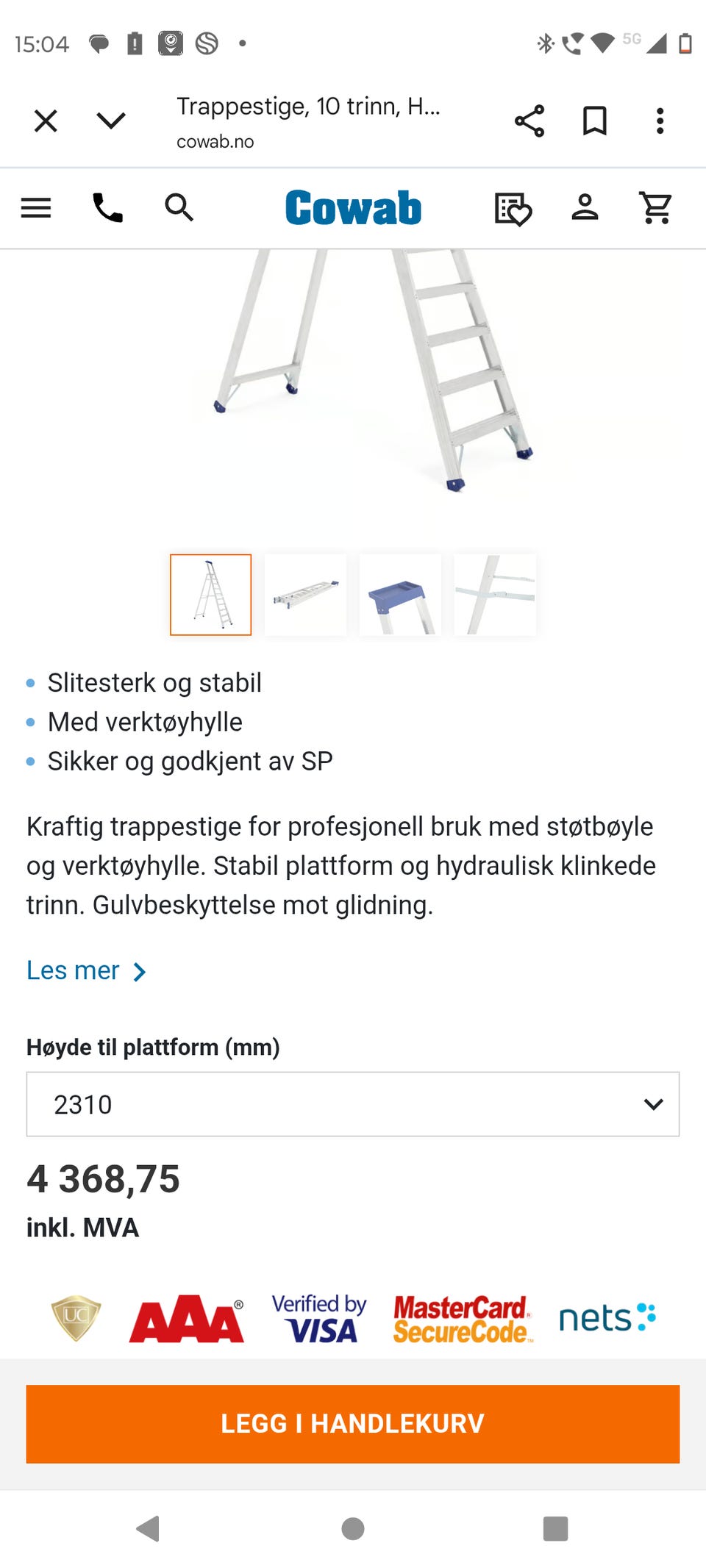Tap the phone call icon

pos(107,208)
